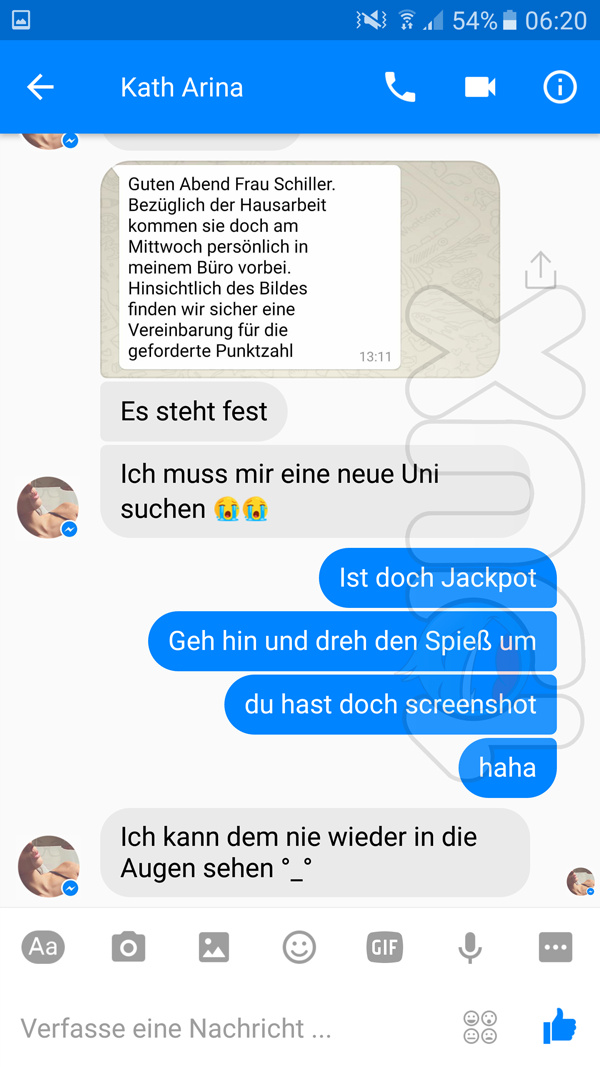Send a thumbs-up like
Viewport: 600px width, 1067px height.
pyautogui.click(x=560, y=1025)
